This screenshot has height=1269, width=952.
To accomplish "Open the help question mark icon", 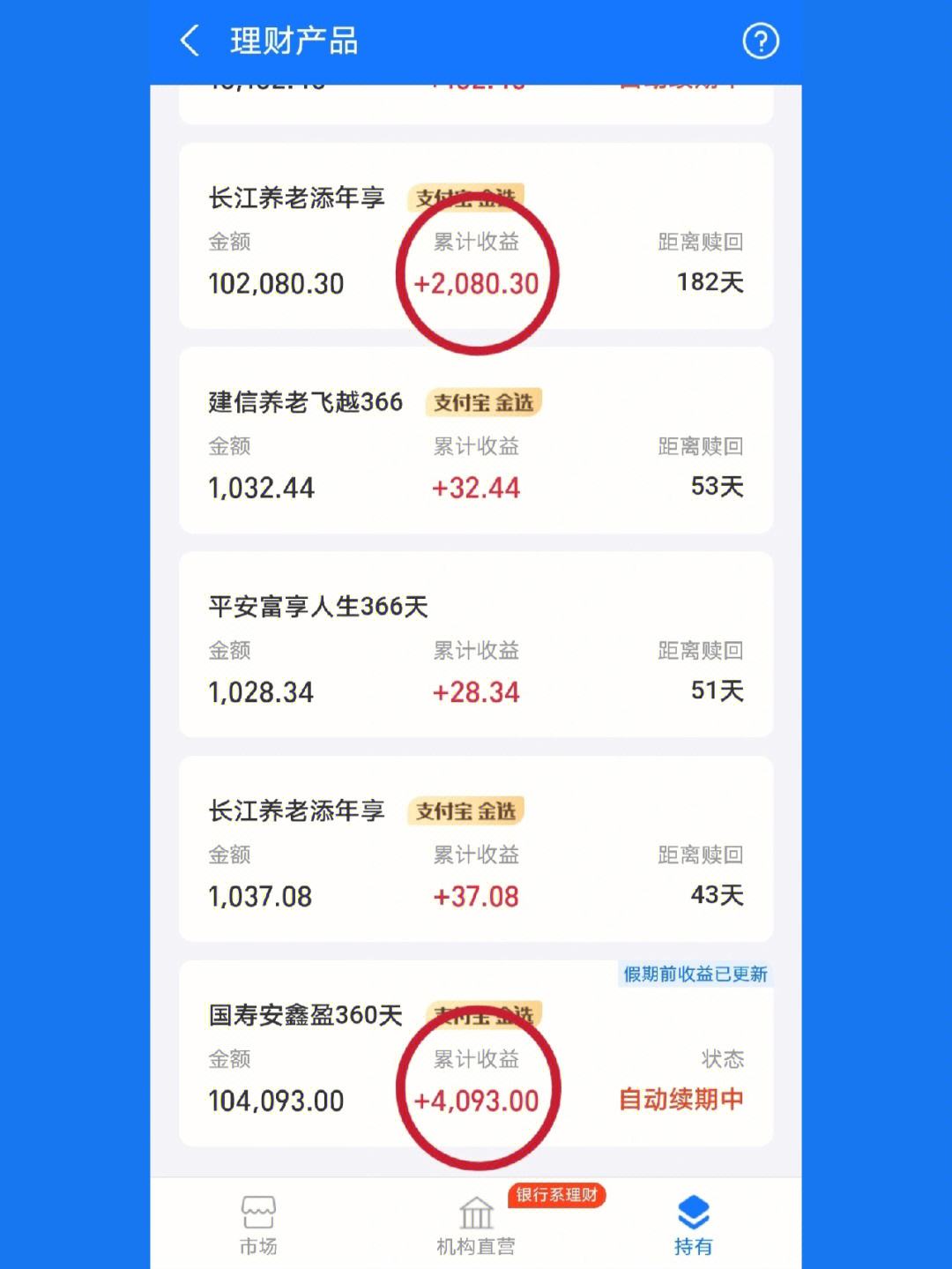I will (760, 41).
